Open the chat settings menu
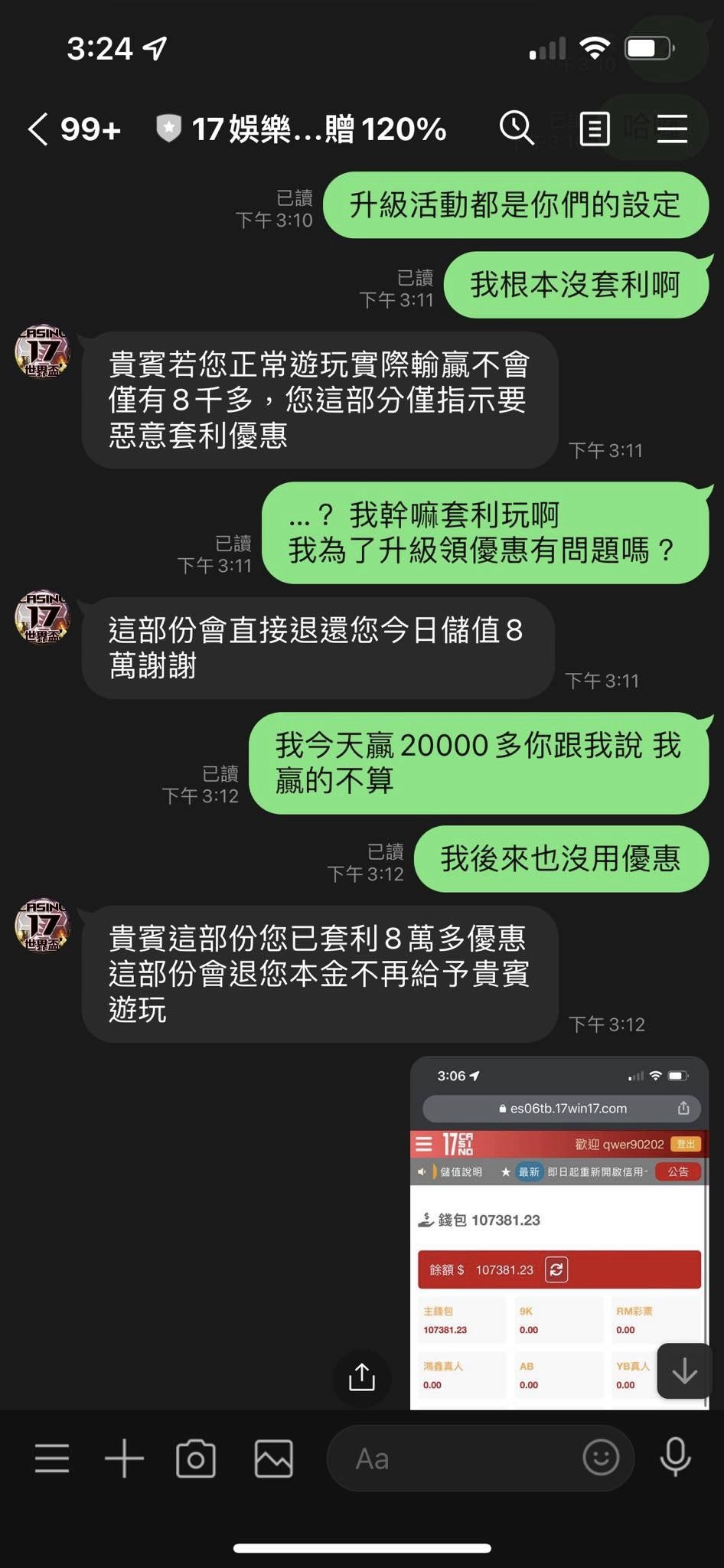The height and width of the screenshot is (1568, 724). [673, 129]
